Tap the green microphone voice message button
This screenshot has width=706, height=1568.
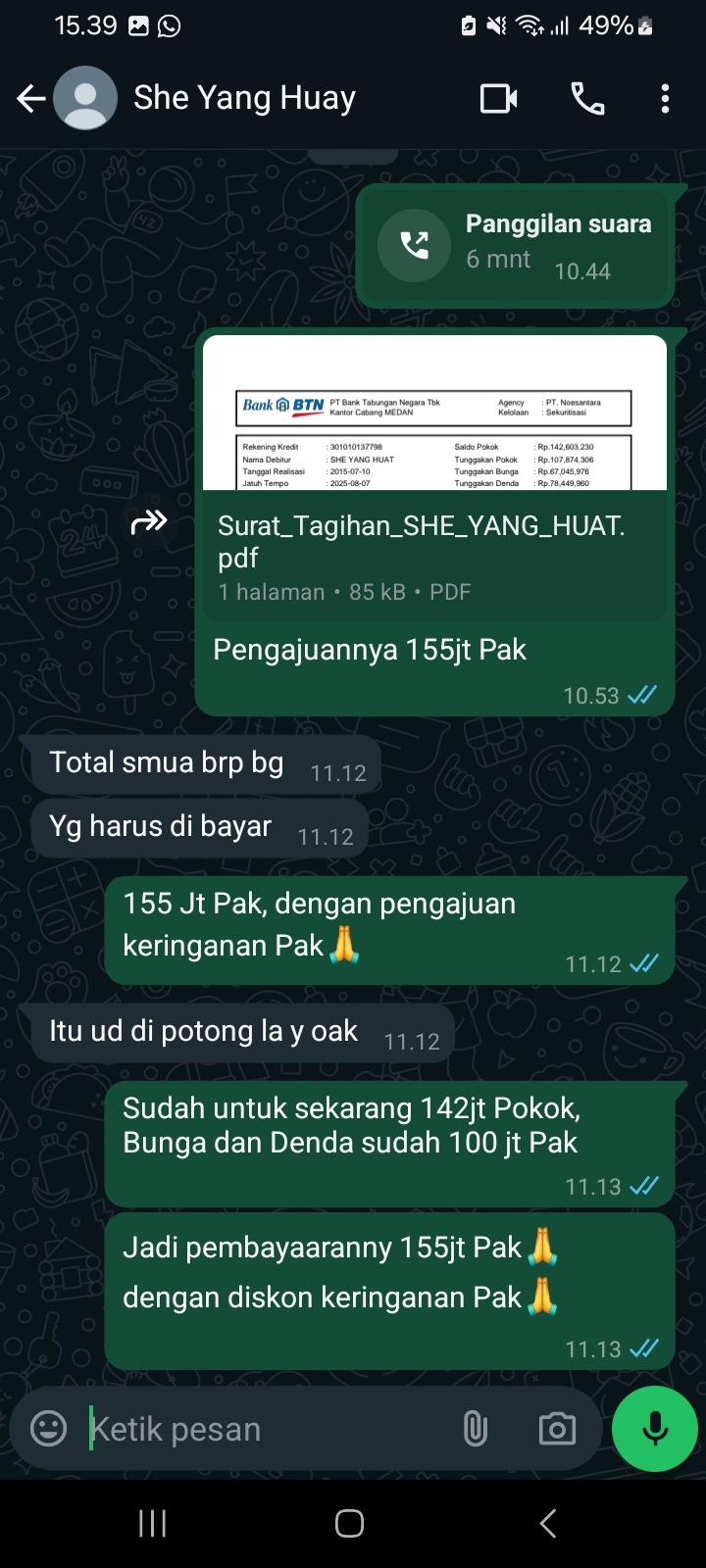point(654,1429)
